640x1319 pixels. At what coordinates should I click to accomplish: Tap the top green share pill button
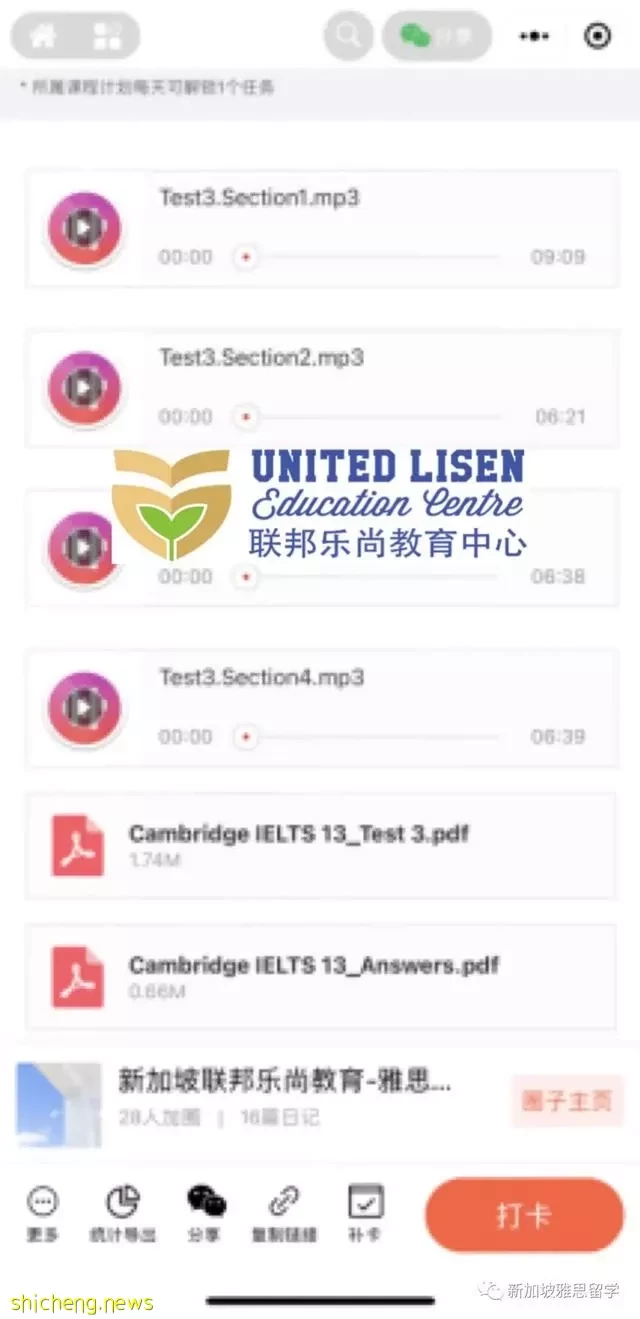(437, 36)
